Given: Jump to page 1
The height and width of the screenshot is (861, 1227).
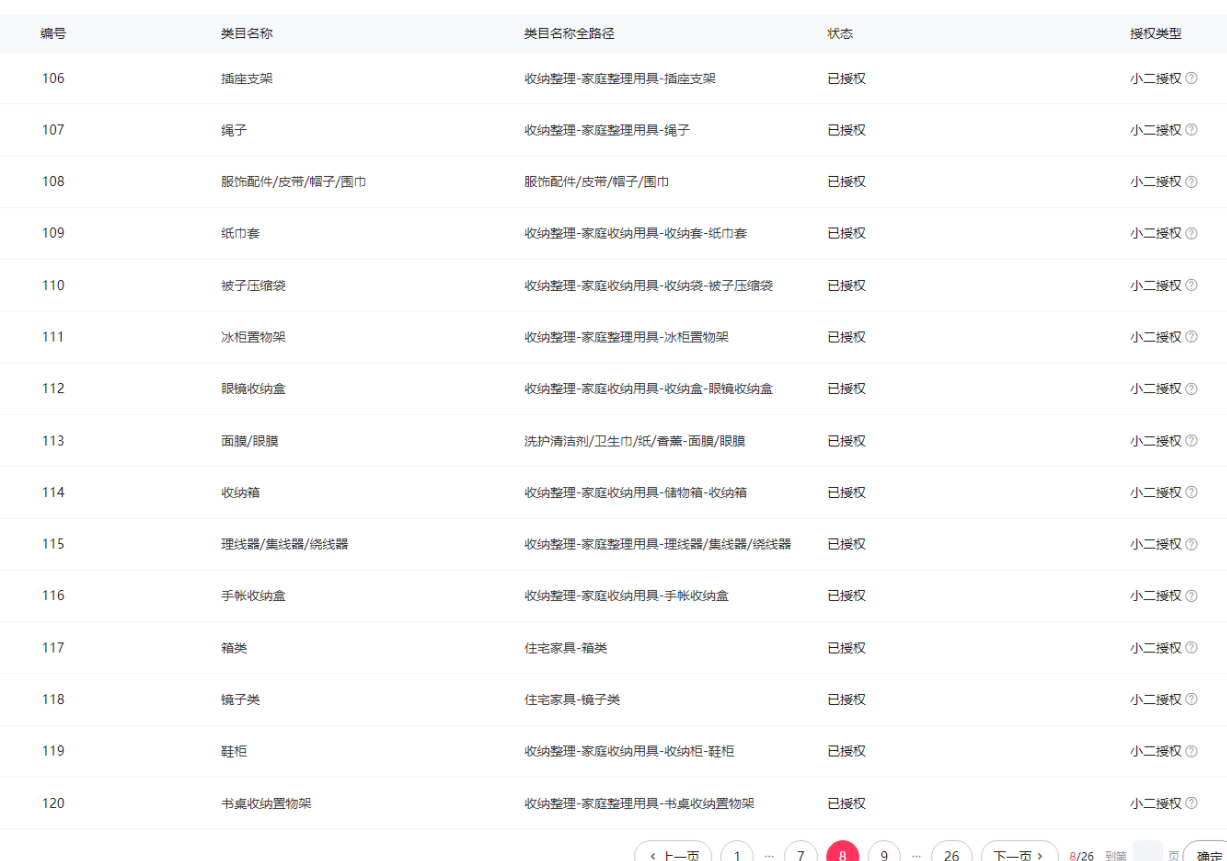Looking at the screenshot, I should coord(736,855).
